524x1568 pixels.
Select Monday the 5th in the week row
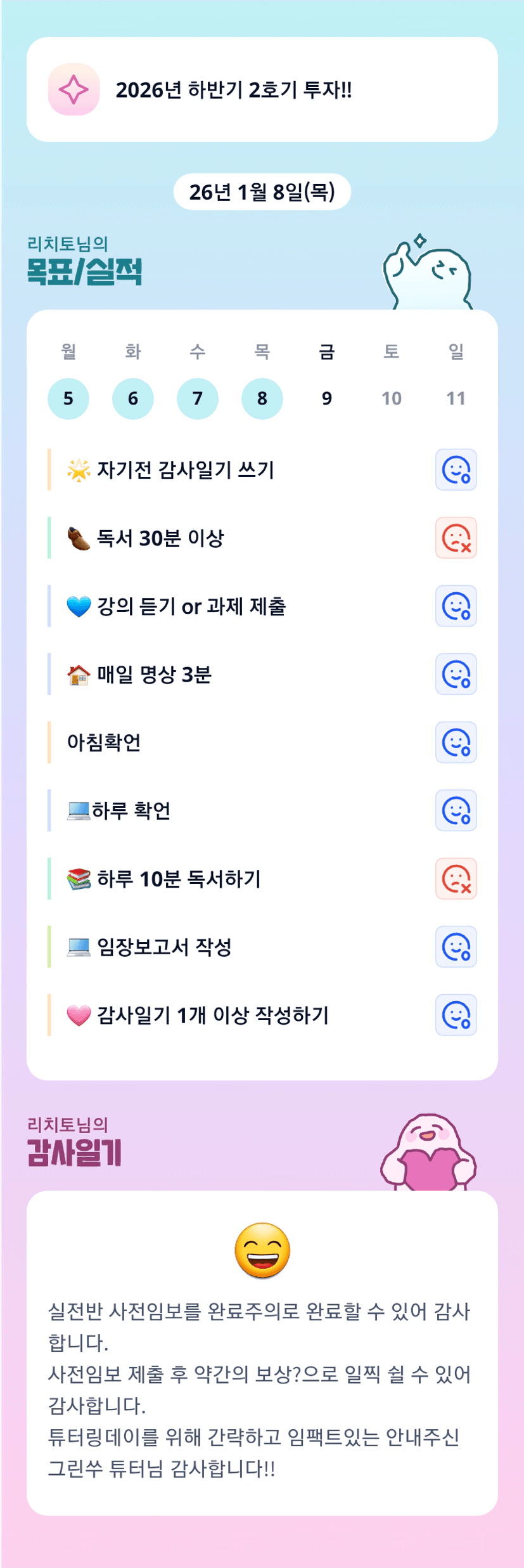click(x=68, y=398)
